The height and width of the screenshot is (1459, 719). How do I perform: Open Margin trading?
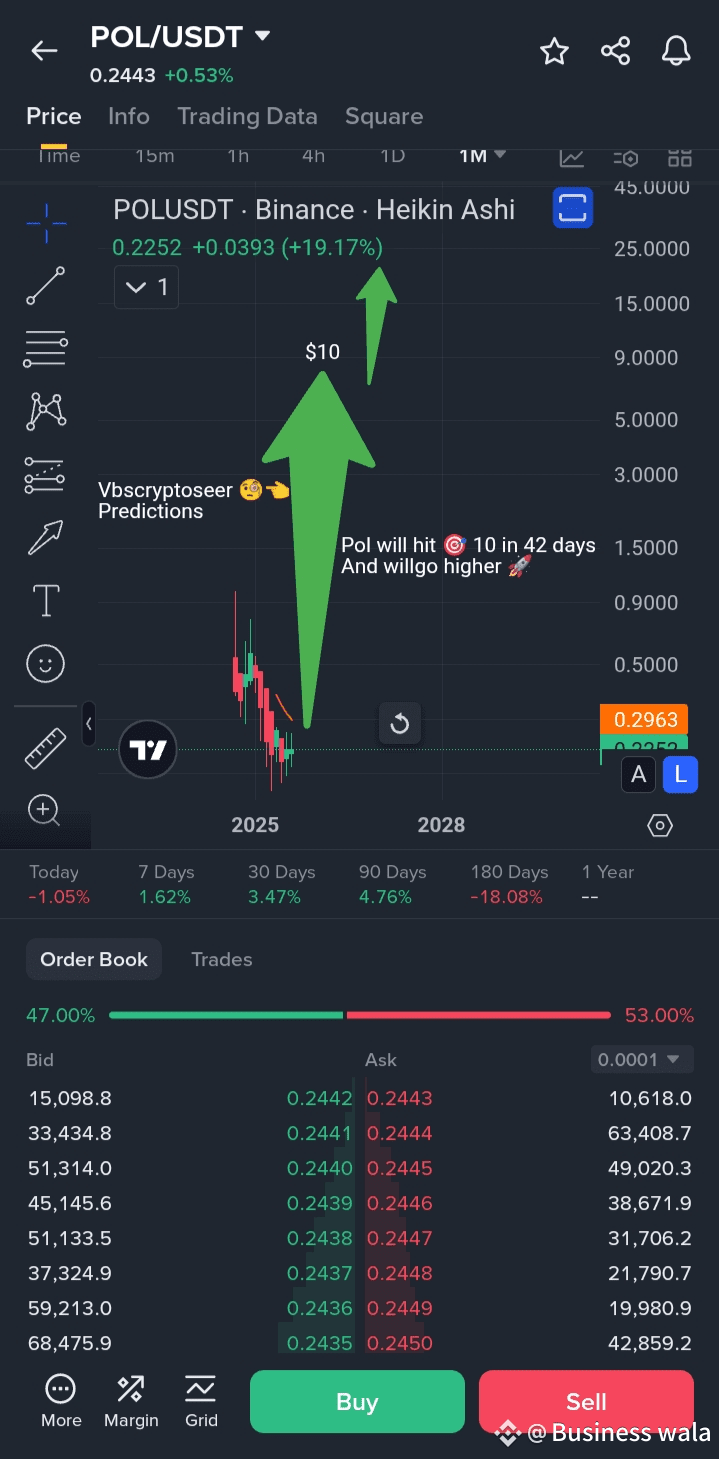click(131, 1402)
